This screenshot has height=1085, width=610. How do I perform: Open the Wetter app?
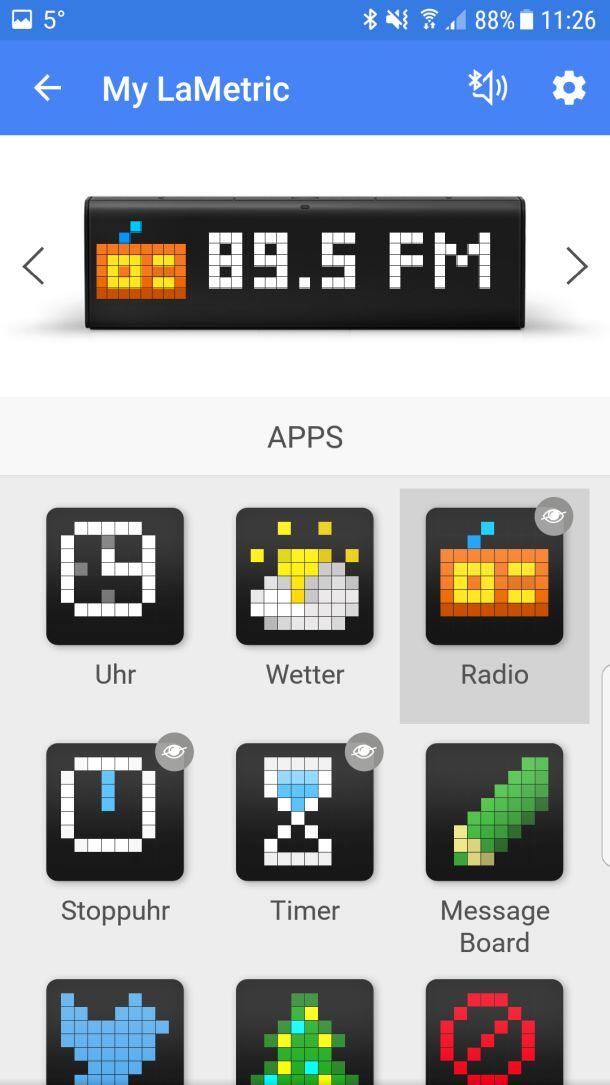click(x=305, y=576)
